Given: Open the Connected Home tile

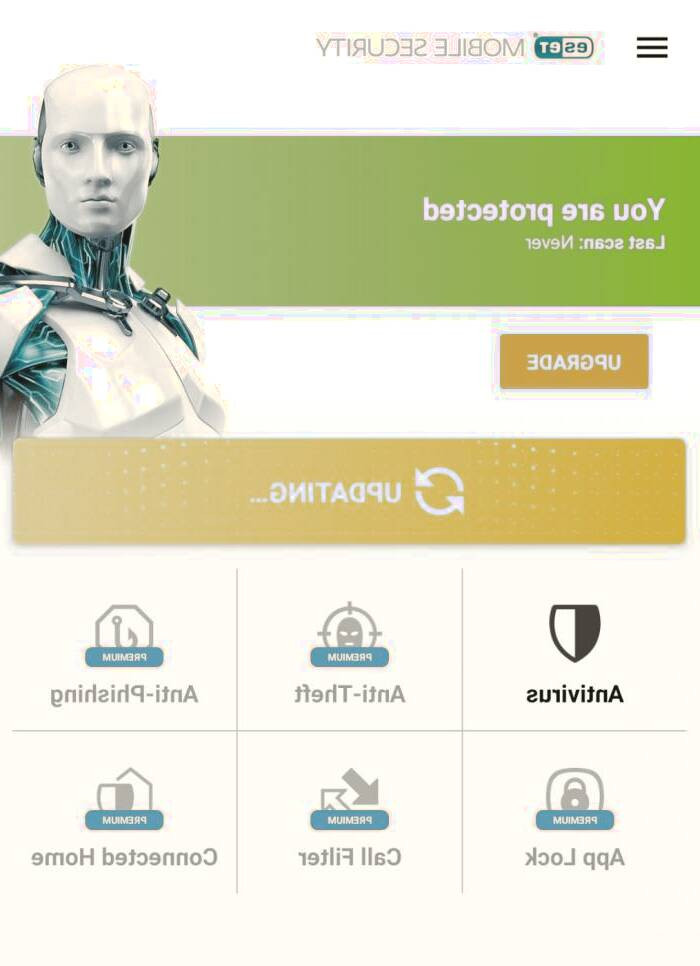Looking at the screenshot, I should (124, 813).
